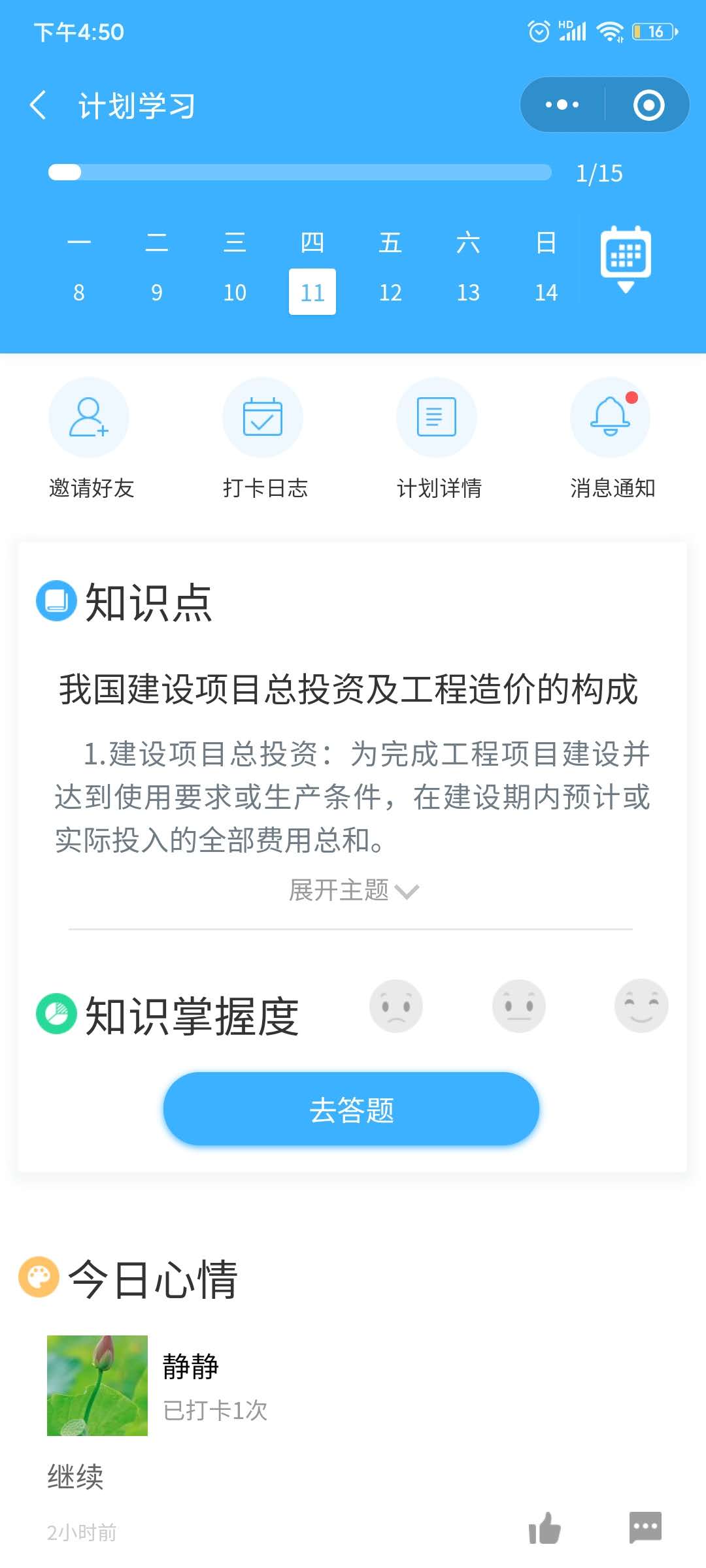The image size is (706, 1568).
Task: Select Sunday date 14
Action: (x=546, y=292)
